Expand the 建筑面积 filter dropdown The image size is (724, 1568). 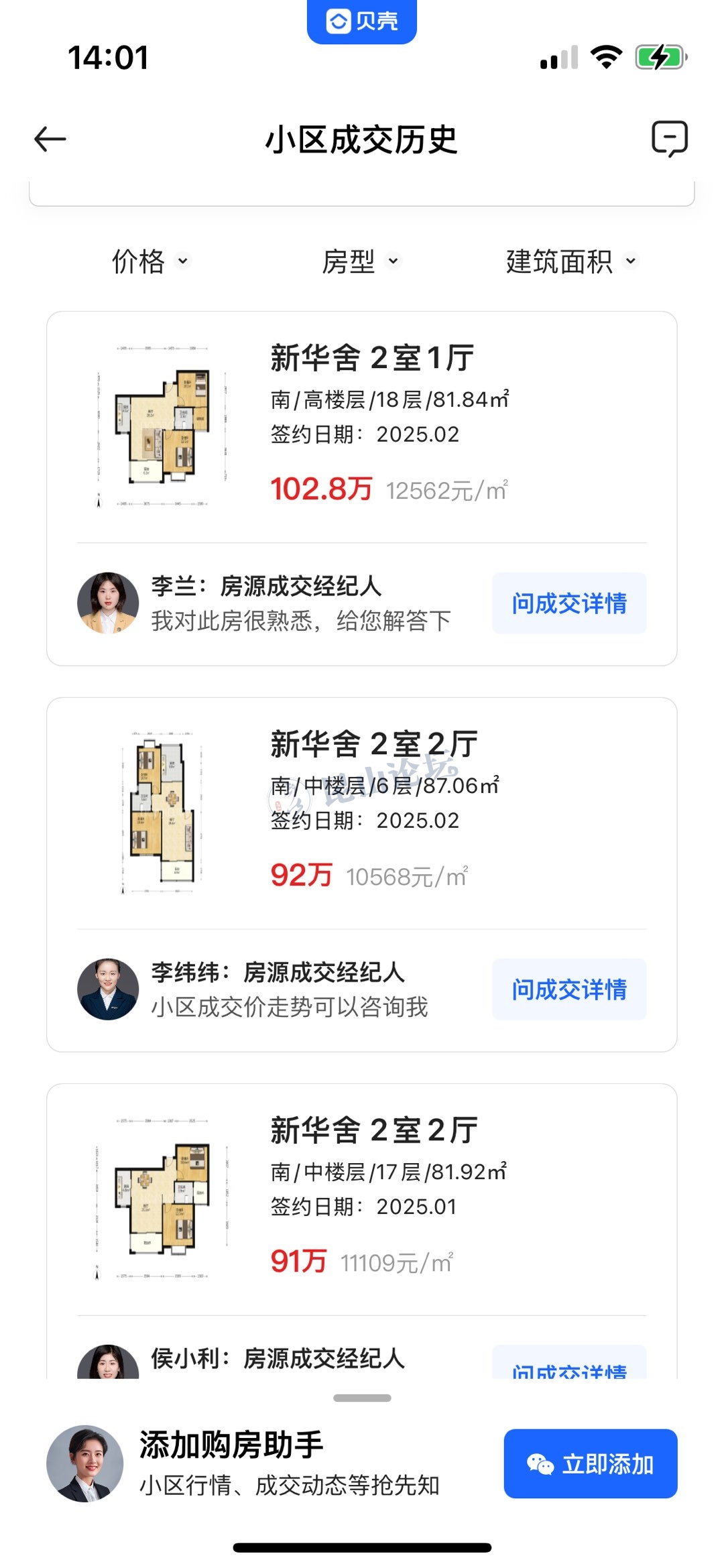pos(572,261)
